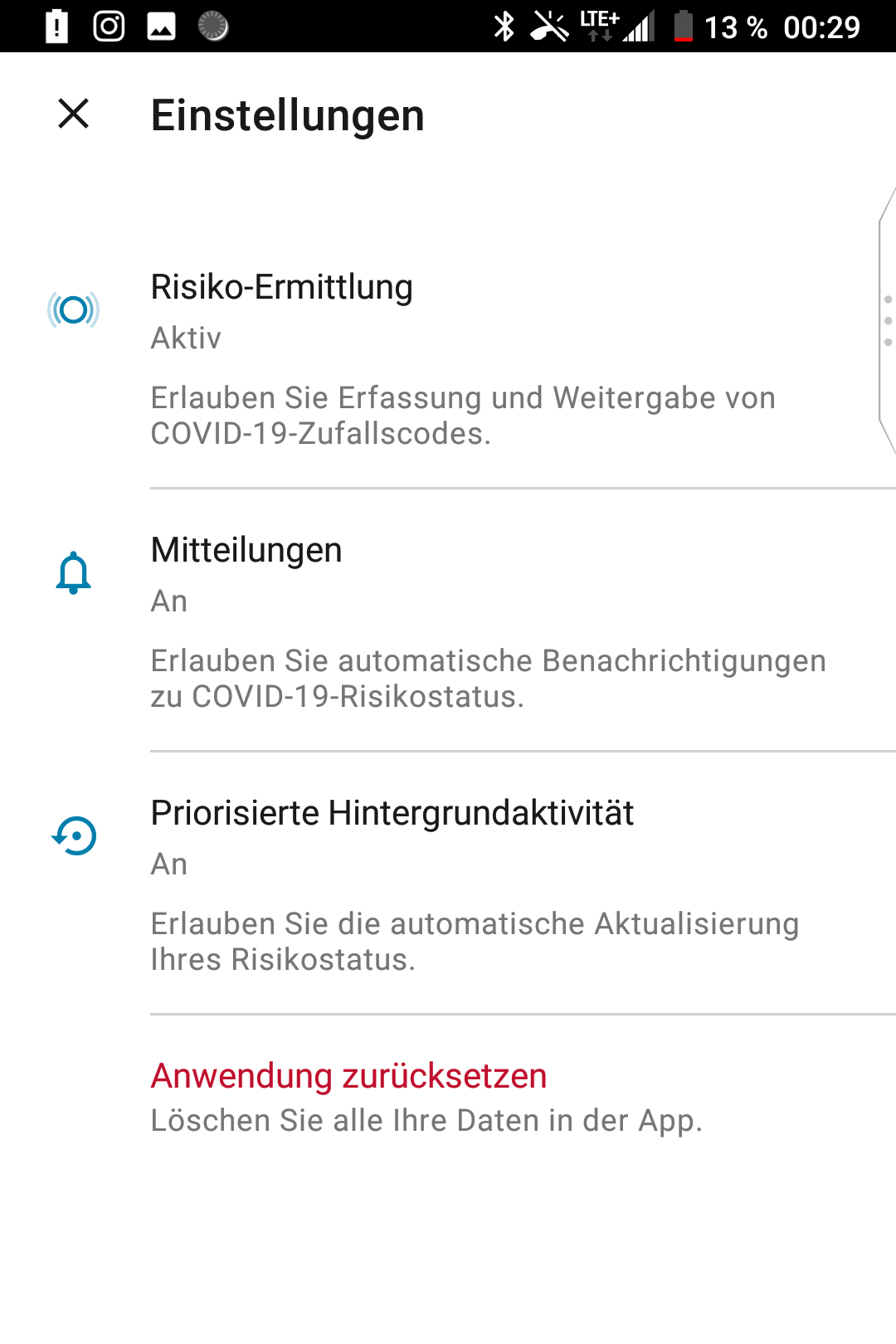The image size is (896, 1344).
Task: Tap the muted sound icon in the status bar
Action: [552, 27]
